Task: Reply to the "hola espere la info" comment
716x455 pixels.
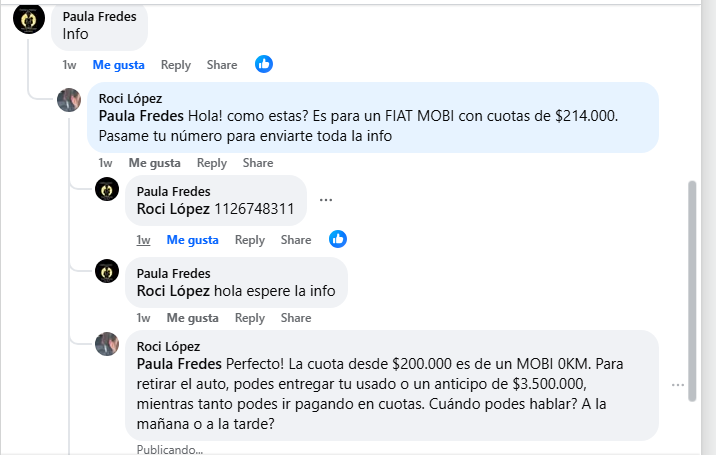Action: click(249, 318)
